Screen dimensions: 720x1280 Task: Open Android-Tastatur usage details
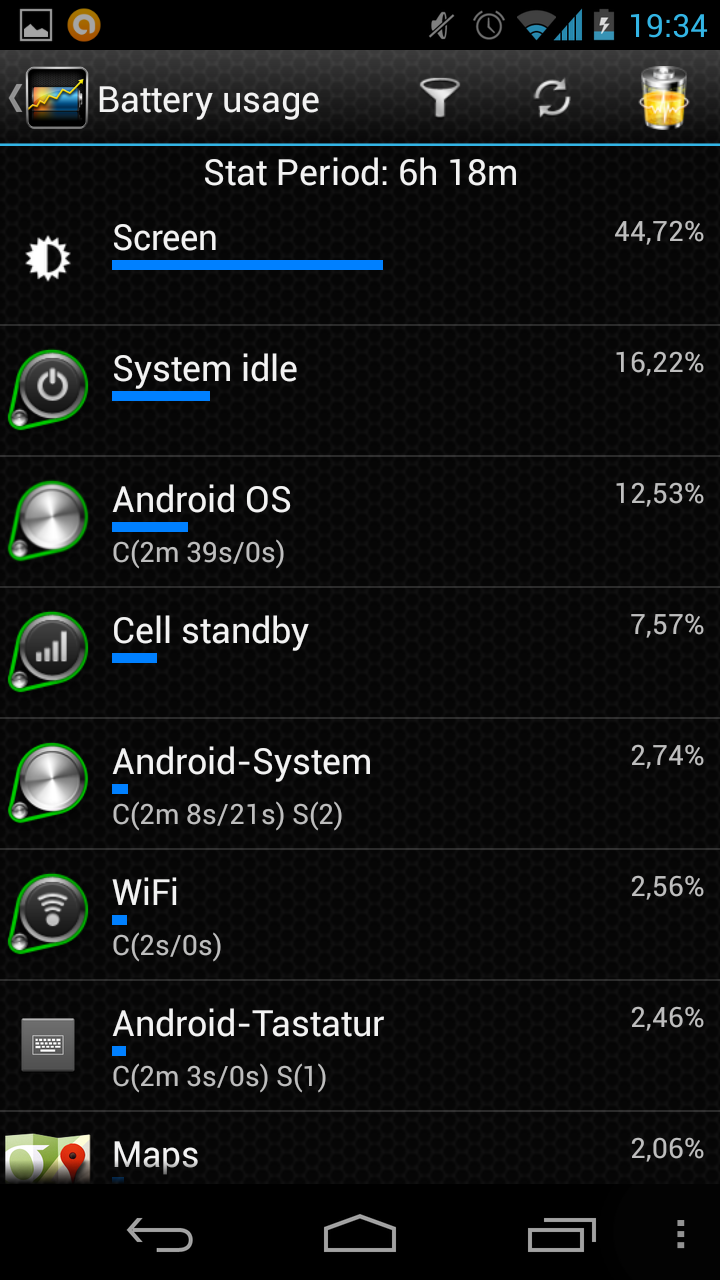click(x=360, y=1046)
